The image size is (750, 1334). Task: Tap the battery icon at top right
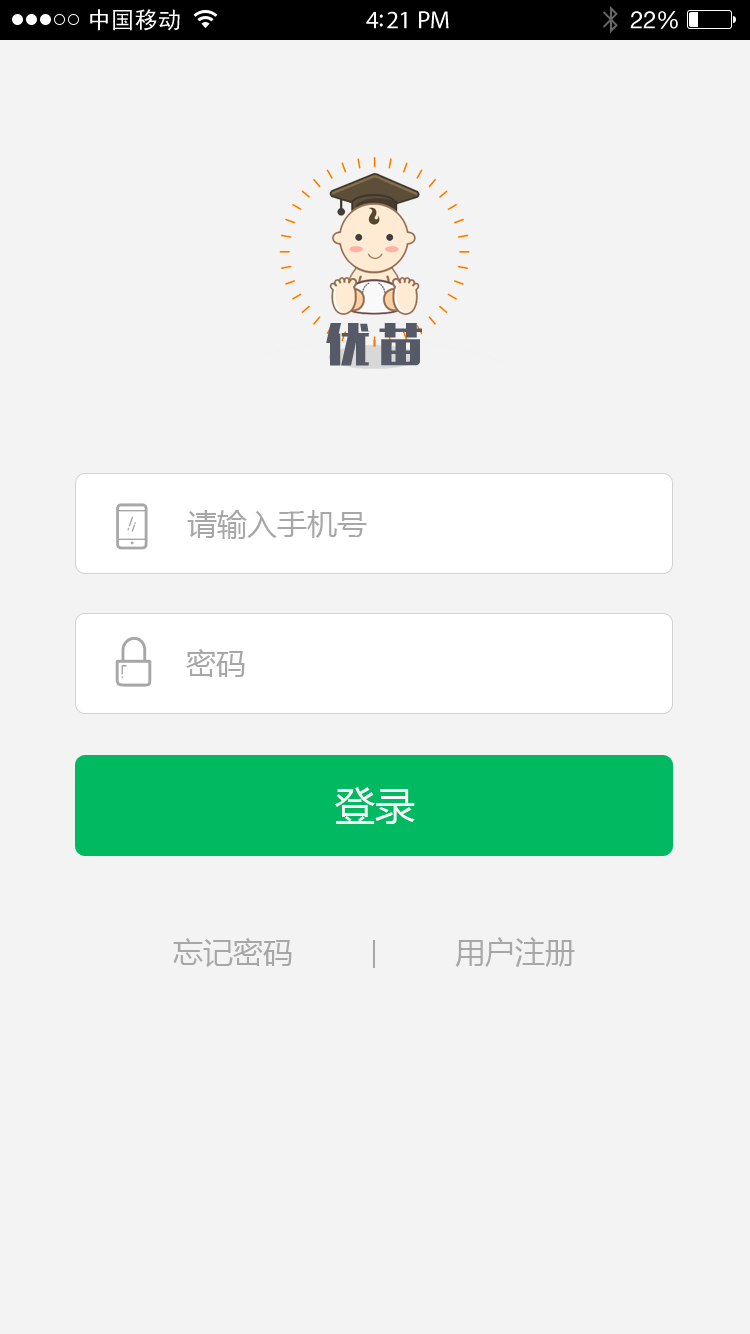pyautogui.click(x=710, y=17)
